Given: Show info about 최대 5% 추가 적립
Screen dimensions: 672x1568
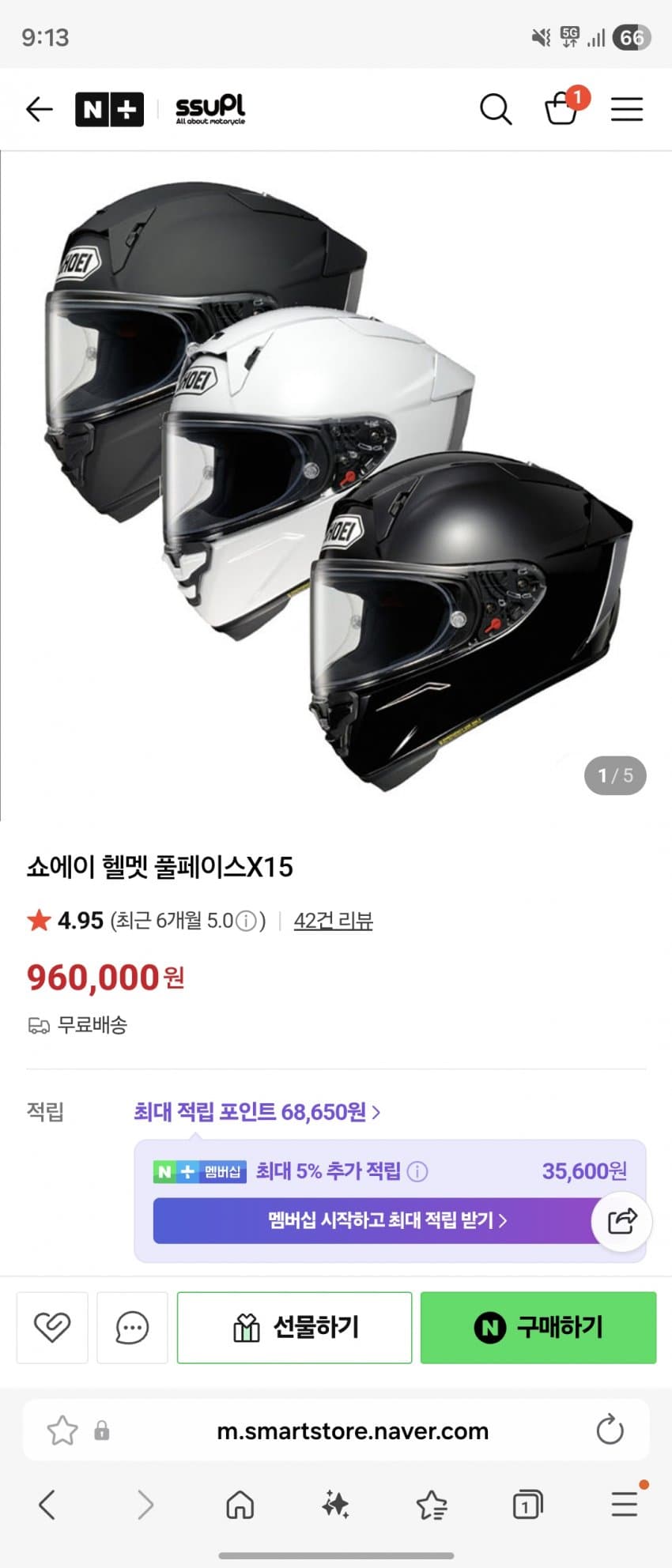Looking at the screenshot, I should point(417,1171).
